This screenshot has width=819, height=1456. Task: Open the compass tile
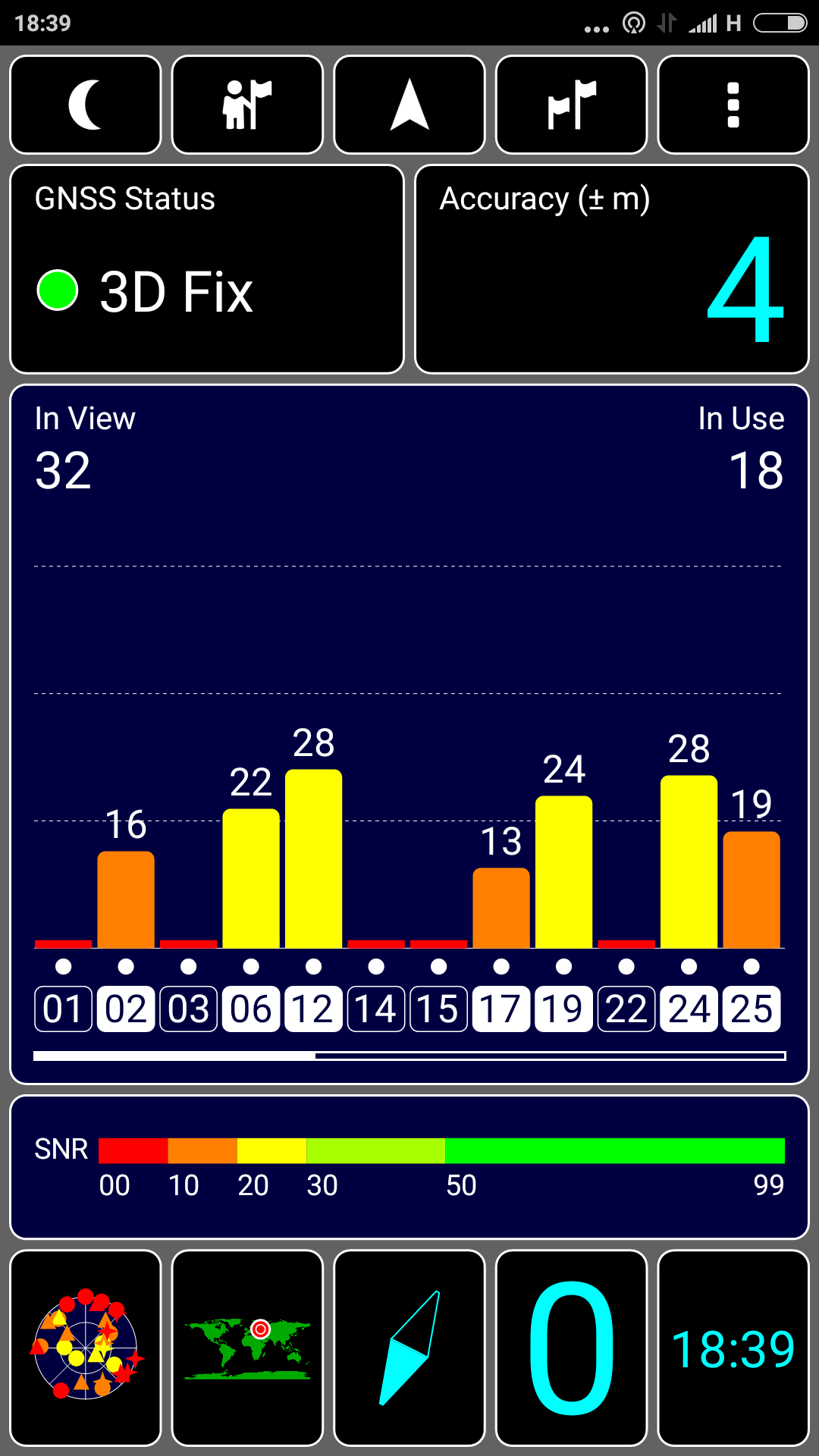point(409,1348)
